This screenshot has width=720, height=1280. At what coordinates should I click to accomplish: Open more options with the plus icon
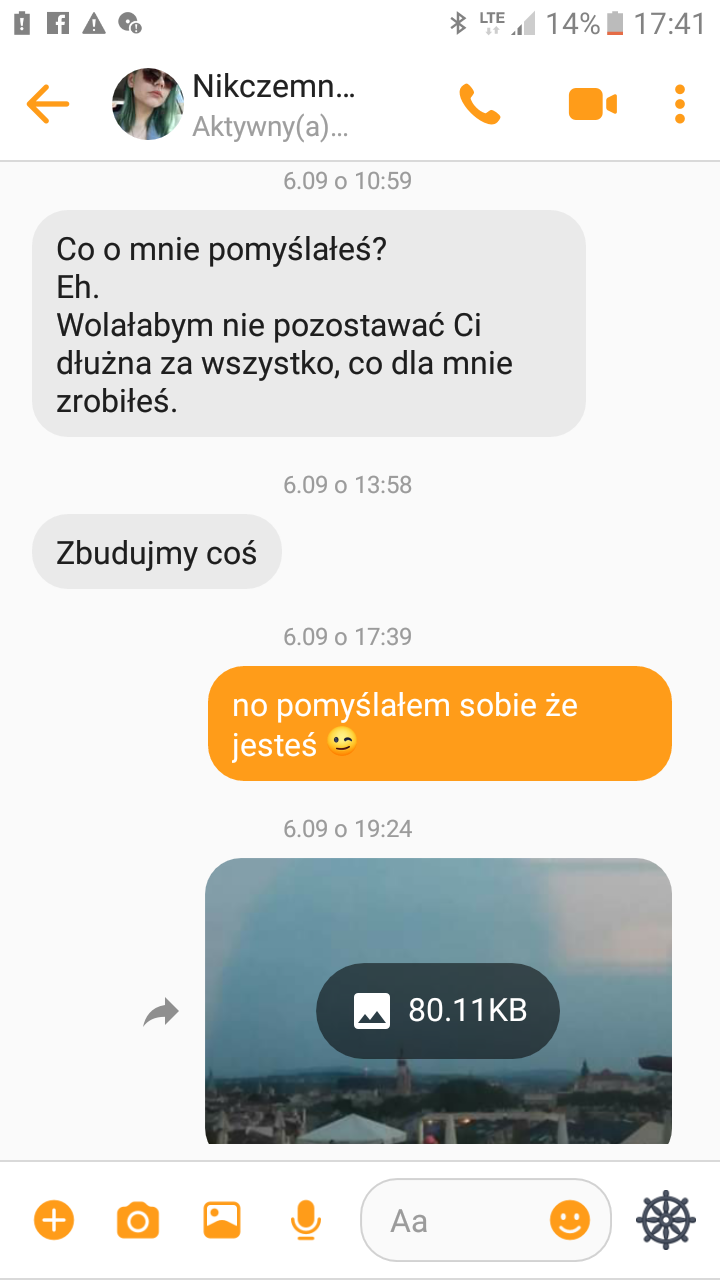point(54,1220)
